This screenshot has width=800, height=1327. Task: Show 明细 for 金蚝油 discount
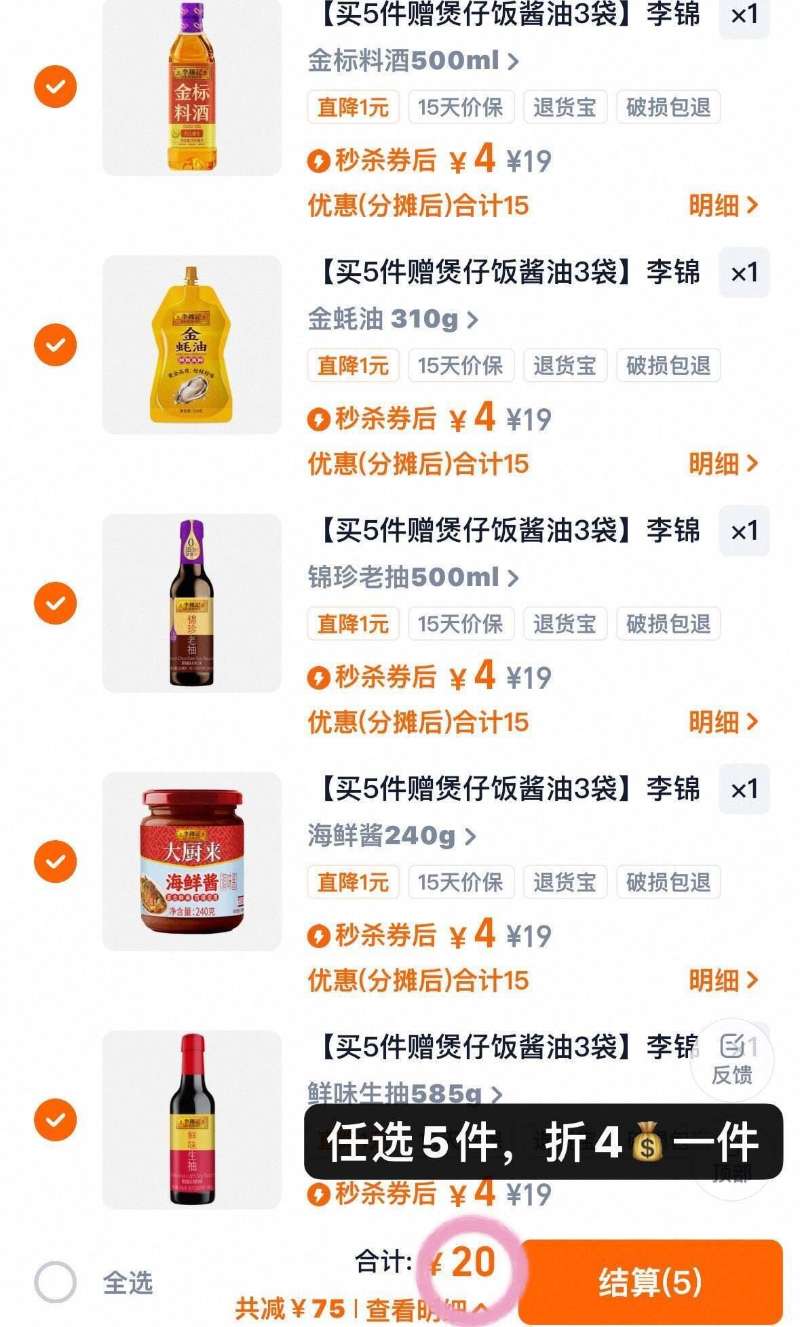(x=723, y=464)
